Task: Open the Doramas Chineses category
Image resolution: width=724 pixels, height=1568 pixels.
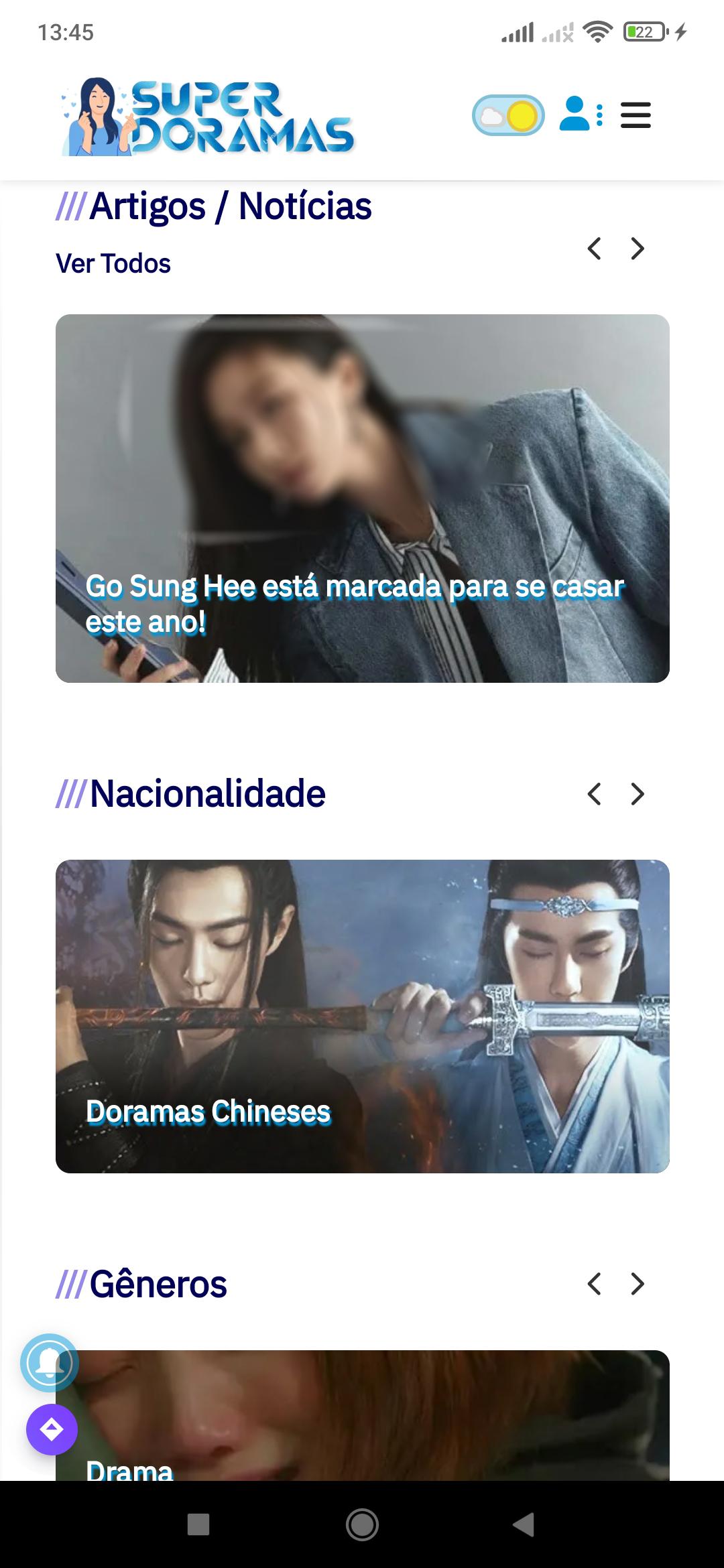Action: pyautogui.click(x=362, y=1016)
